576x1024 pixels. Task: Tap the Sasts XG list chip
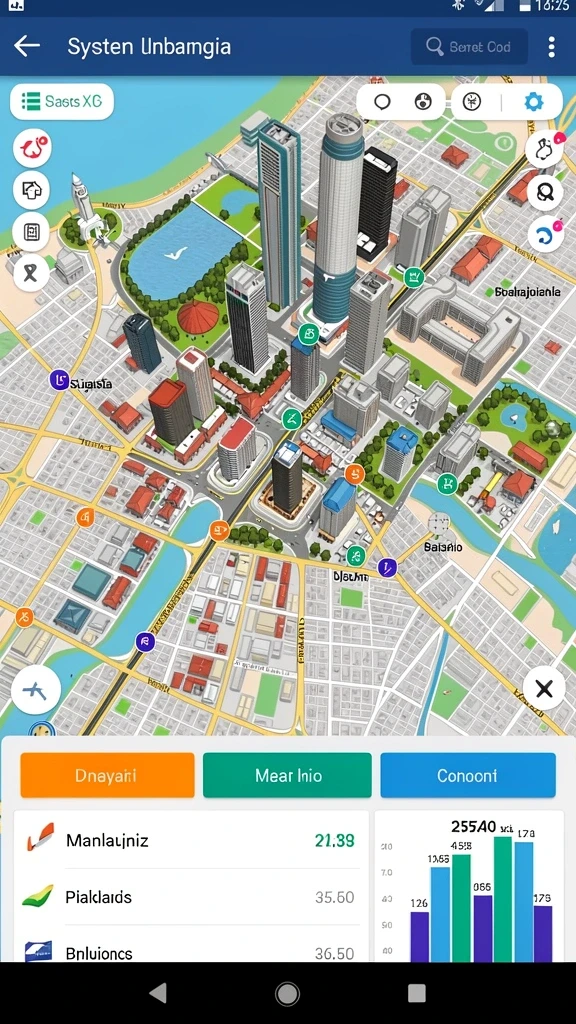[62, 101]
